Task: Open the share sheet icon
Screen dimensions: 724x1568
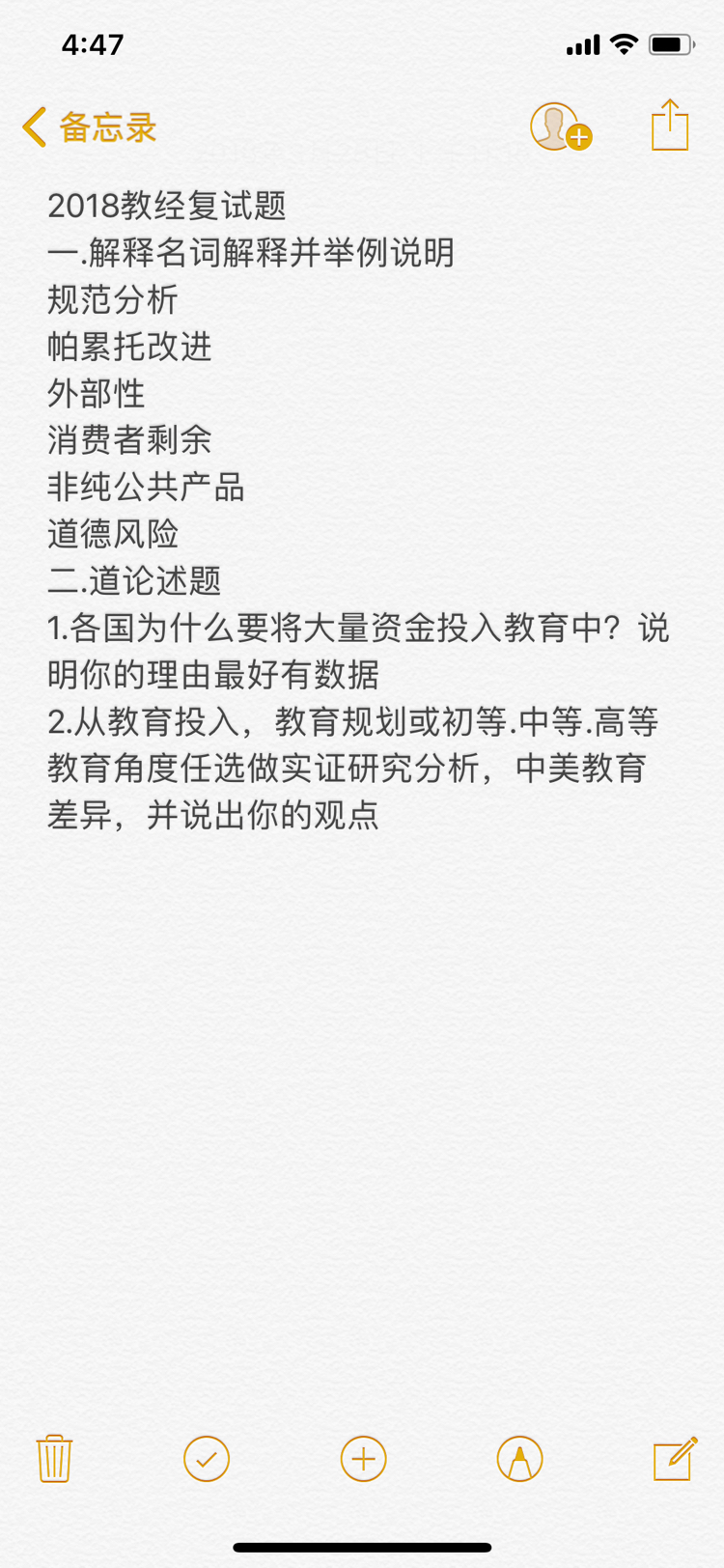Action: (x=670, y=126)
